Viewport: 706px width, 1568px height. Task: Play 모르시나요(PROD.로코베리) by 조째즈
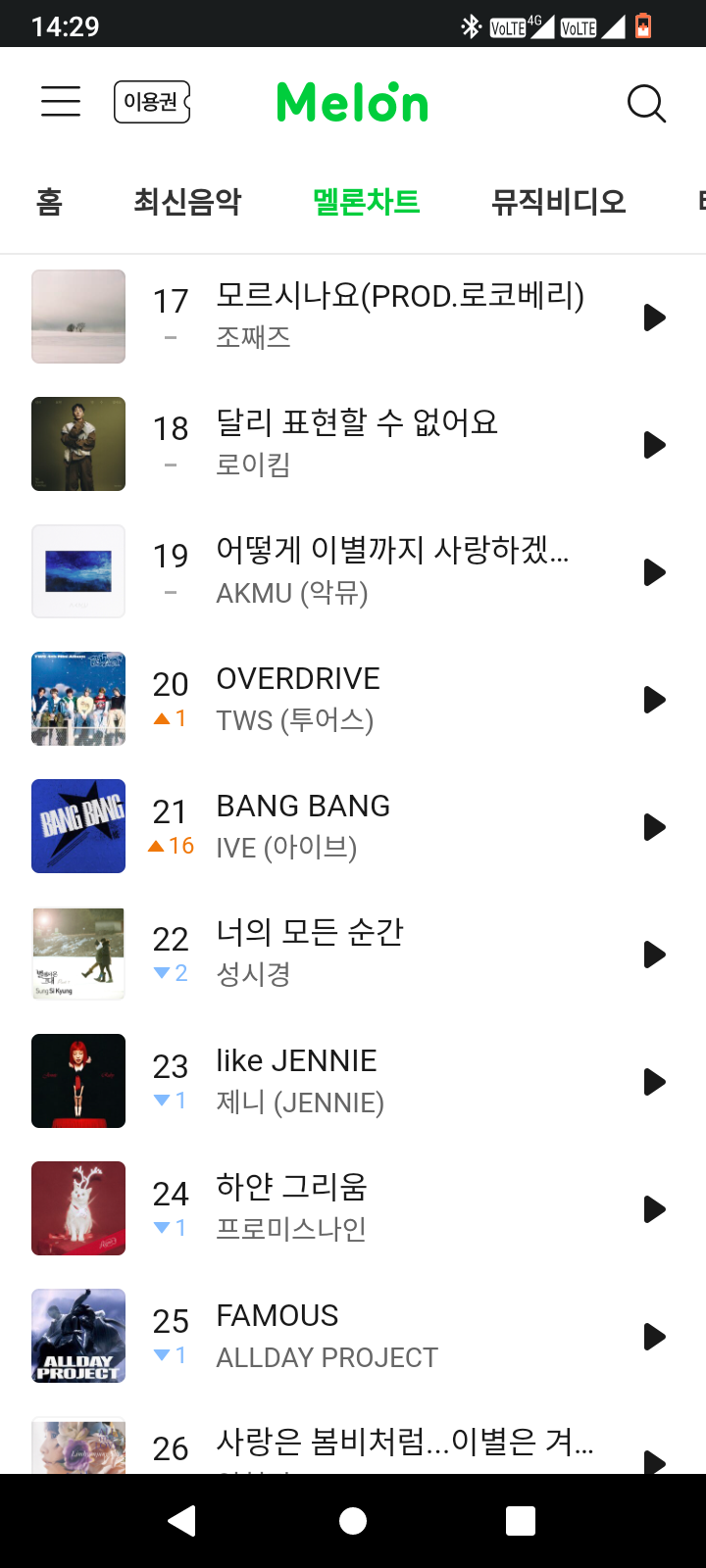(x=654, y=318)
